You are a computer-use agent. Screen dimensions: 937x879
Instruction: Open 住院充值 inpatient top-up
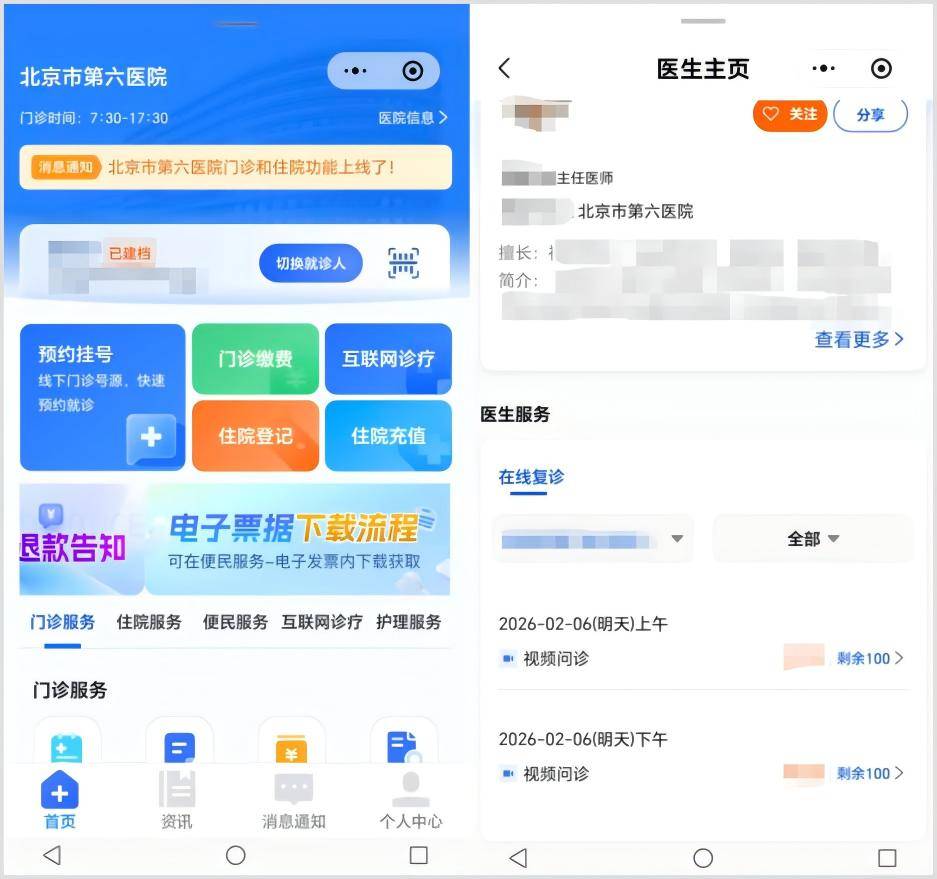pos(388,436)
